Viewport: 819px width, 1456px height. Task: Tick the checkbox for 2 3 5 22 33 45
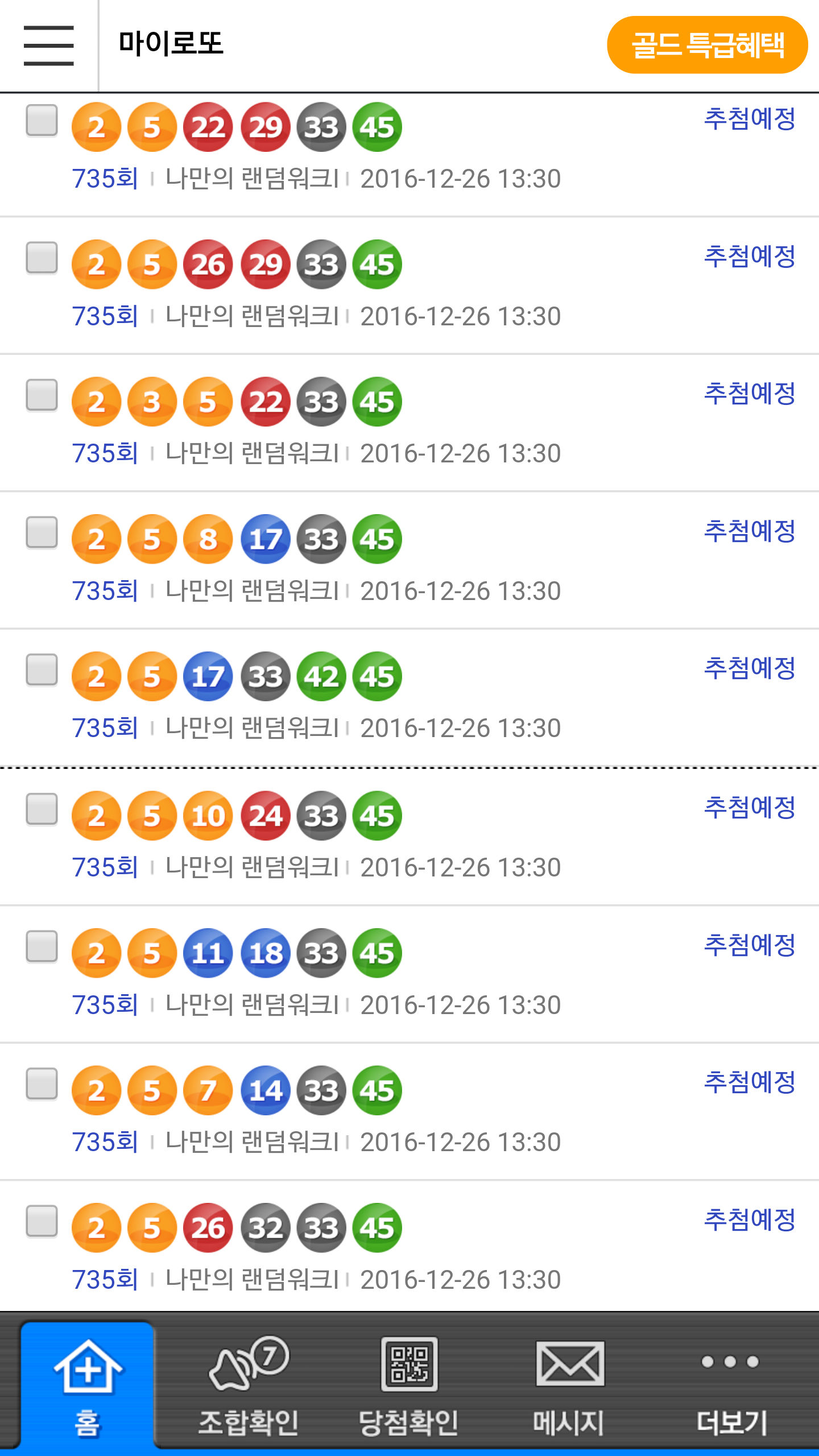42,395
